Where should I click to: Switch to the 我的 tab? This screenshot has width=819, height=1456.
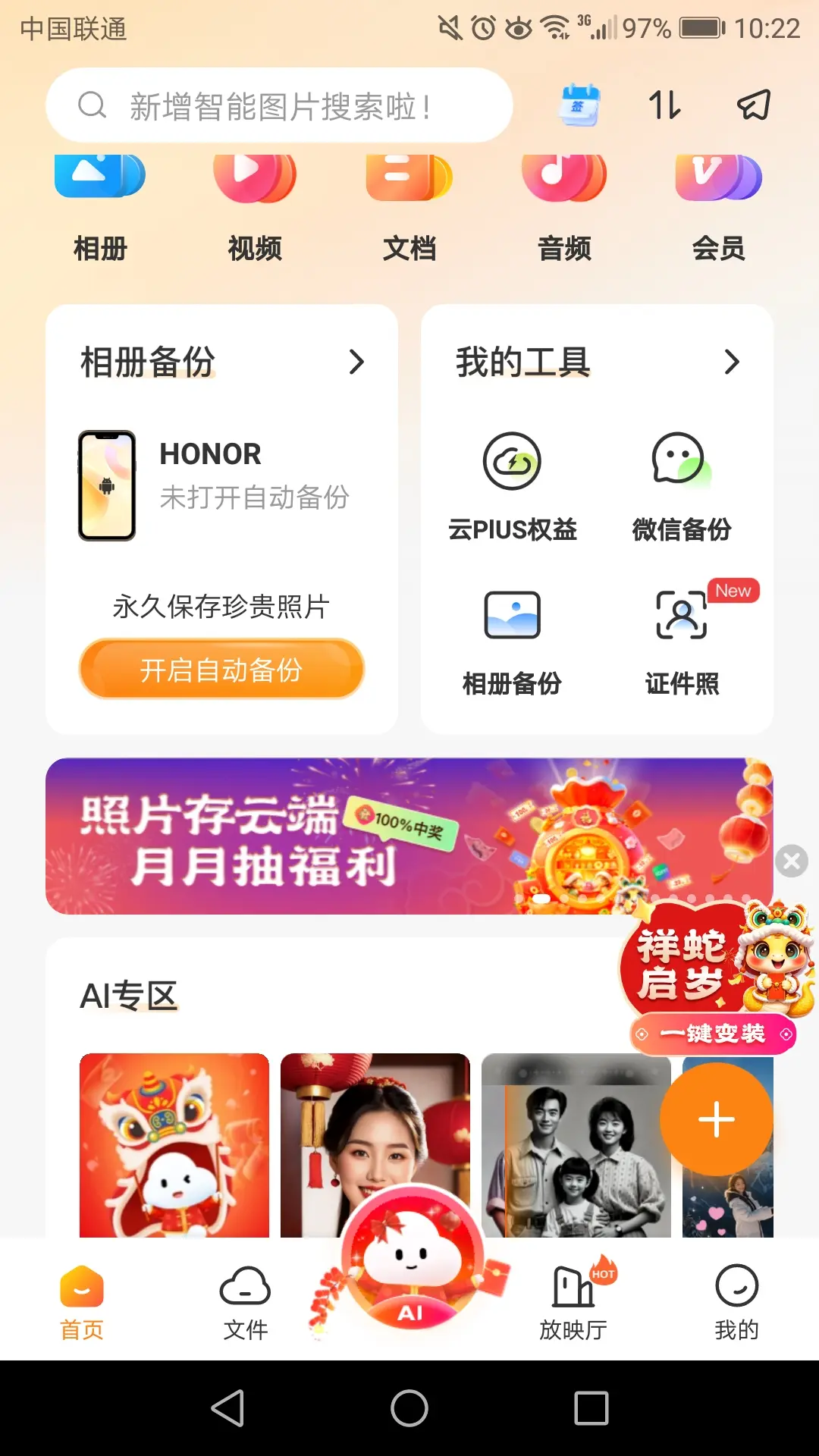tap(736, 1303)
